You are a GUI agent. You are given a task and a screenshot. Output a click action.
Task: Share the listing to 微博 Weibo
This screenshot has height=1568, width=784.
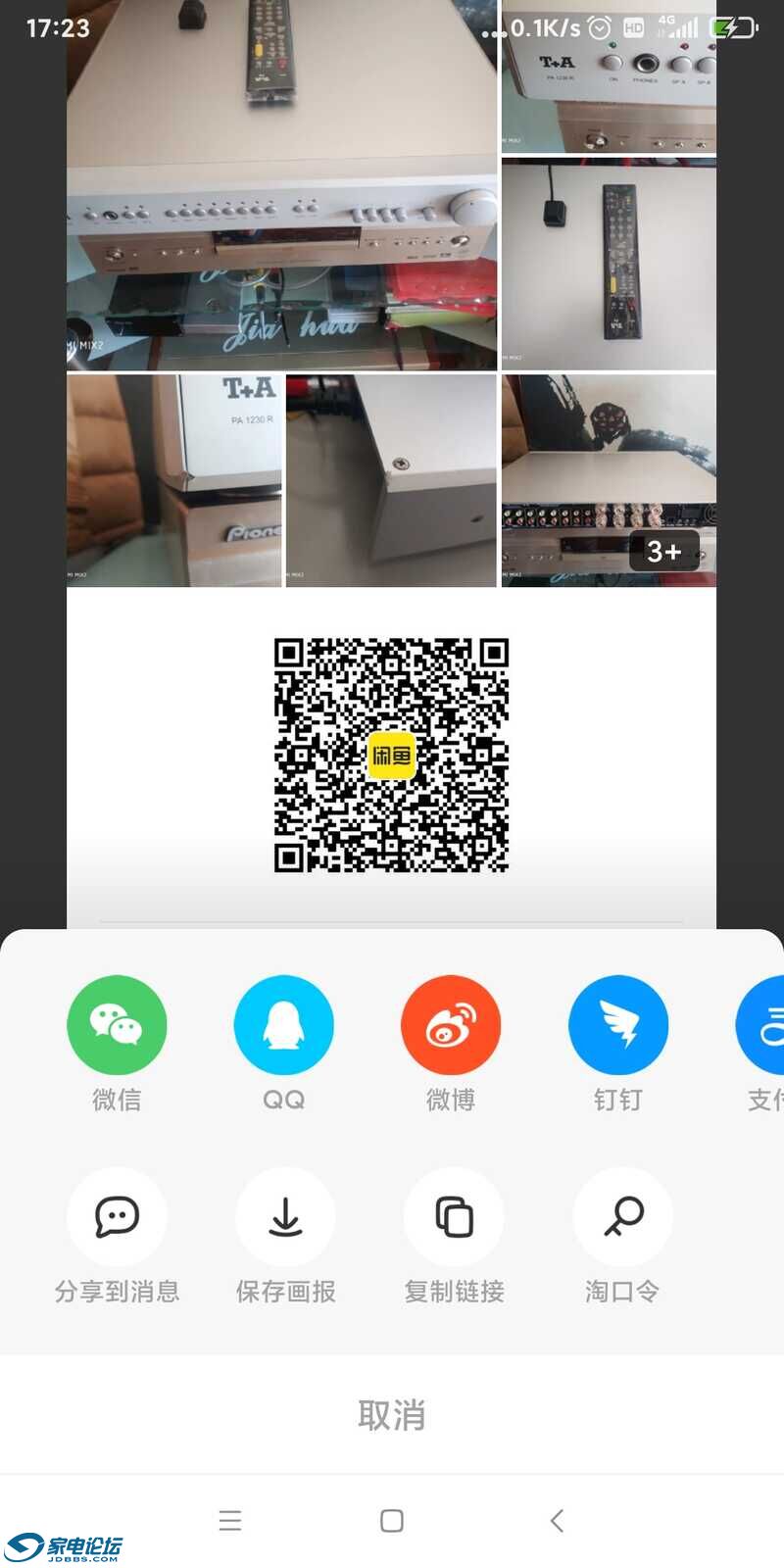(450, 1024)
